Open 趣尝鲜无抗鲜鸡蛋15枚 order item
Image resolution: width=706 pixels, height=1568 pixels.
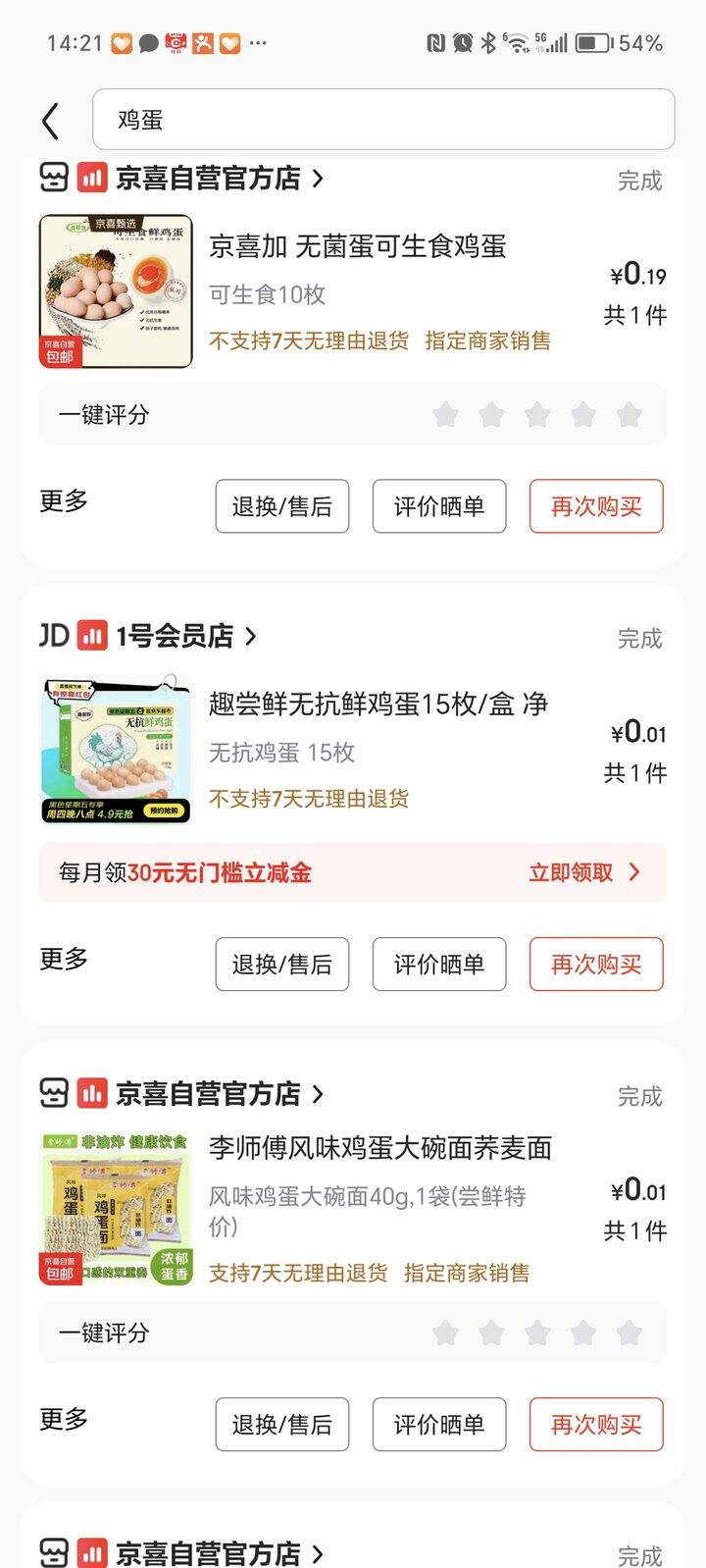[378, 704]
